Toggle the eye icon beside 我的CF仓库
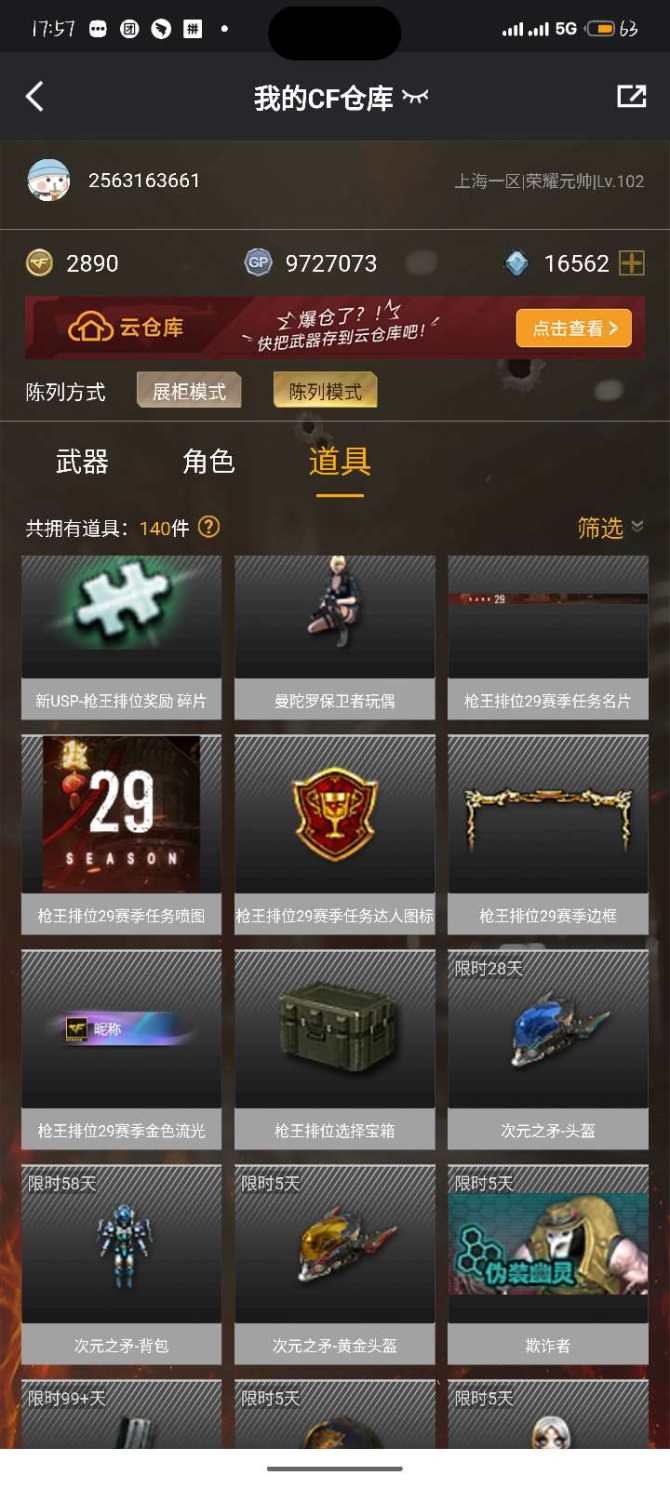This screenshot has height=1489, width=670. click(x=415, y=97)
